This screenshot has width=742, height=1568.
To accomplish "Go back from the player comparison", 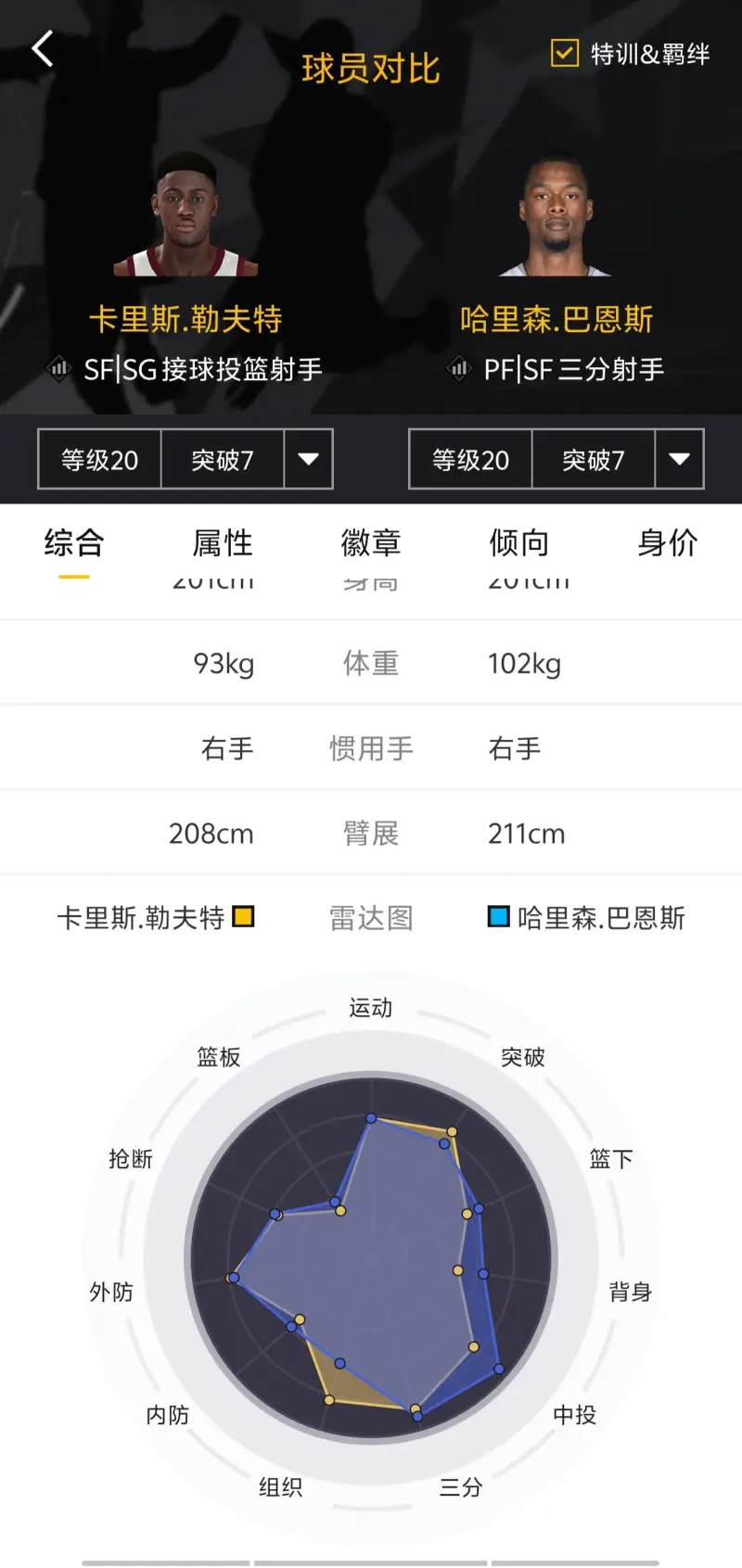I will [43, 49].
